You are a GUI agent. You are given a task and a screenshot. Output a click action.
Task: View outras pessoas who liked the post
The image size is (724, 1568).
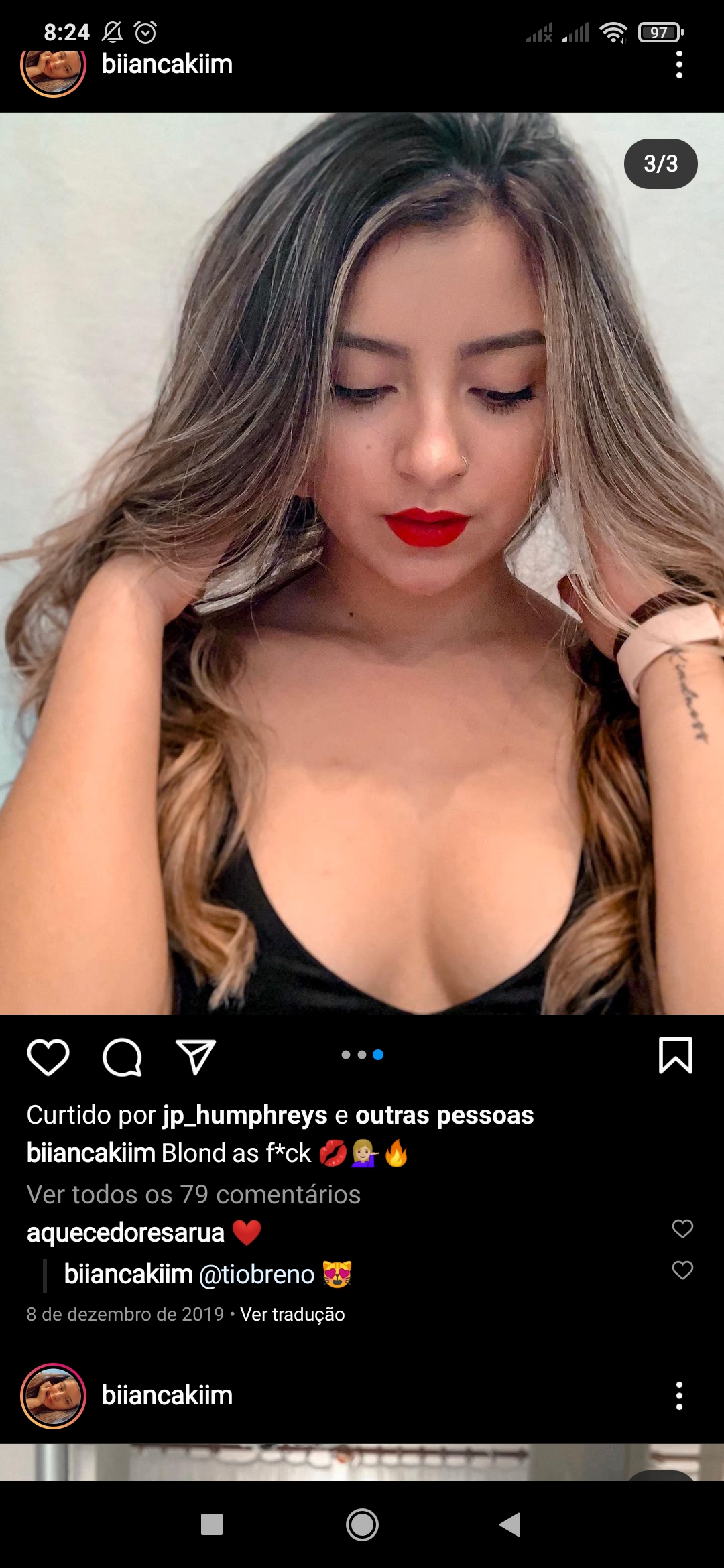444,1115
